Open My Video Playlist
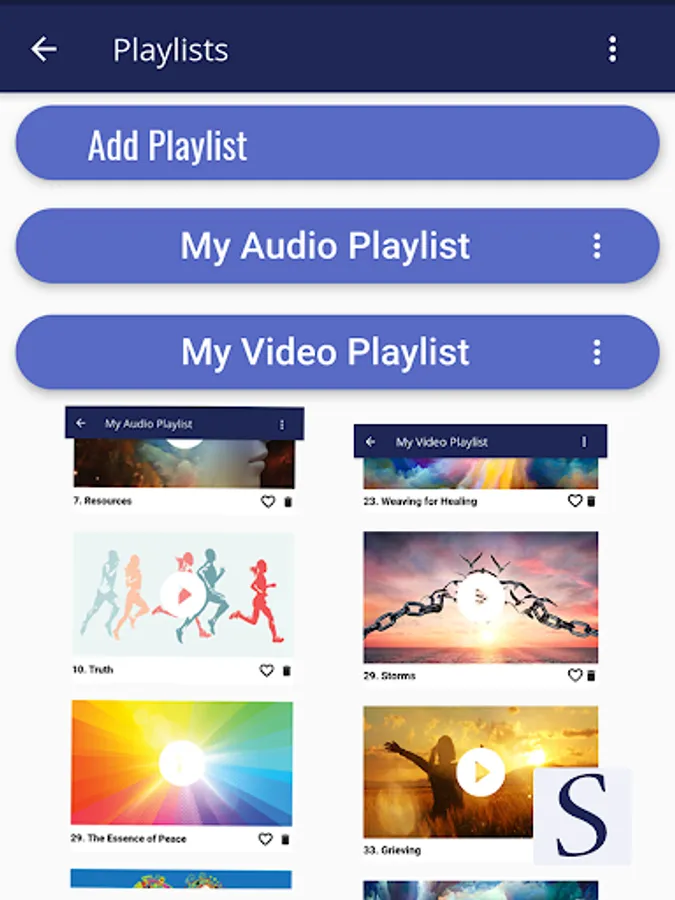This screenshot has height=900, width=675. [325, 352]
